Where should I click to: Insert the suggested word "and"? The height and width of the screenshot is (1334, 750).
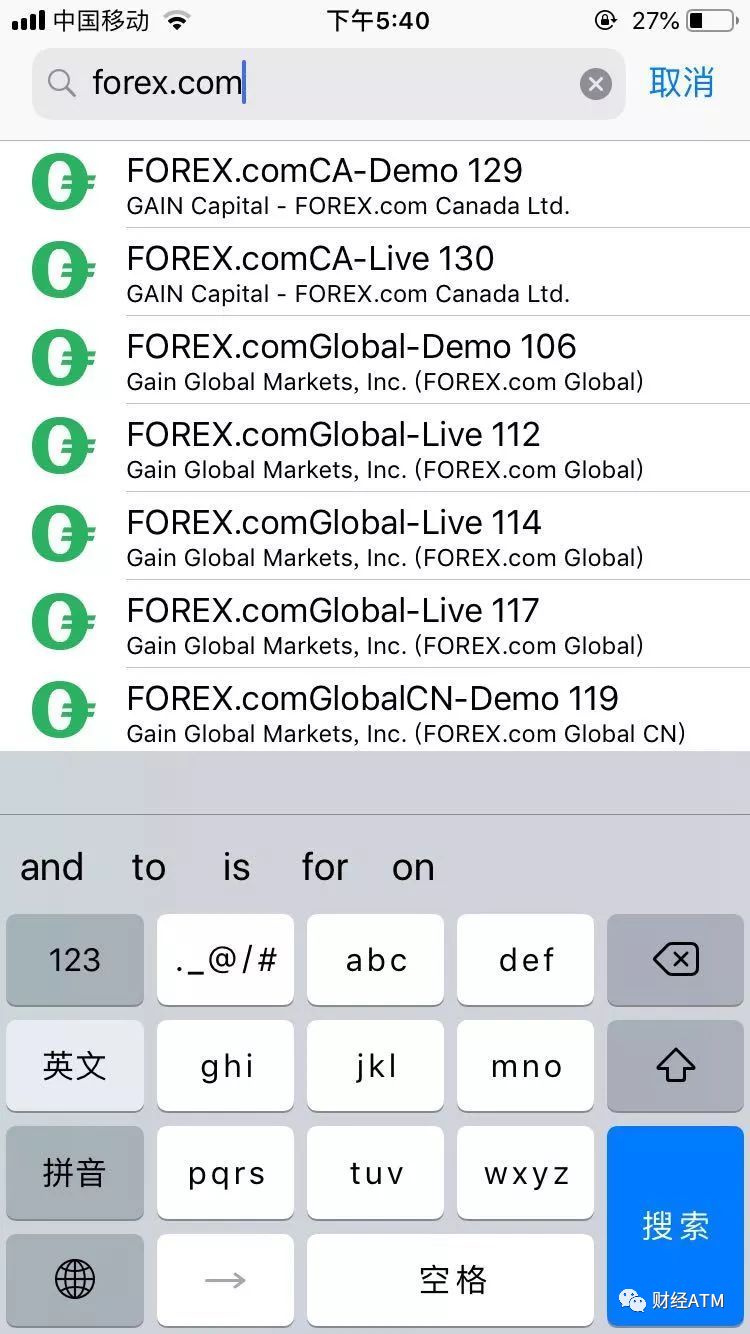click(52, 867)
